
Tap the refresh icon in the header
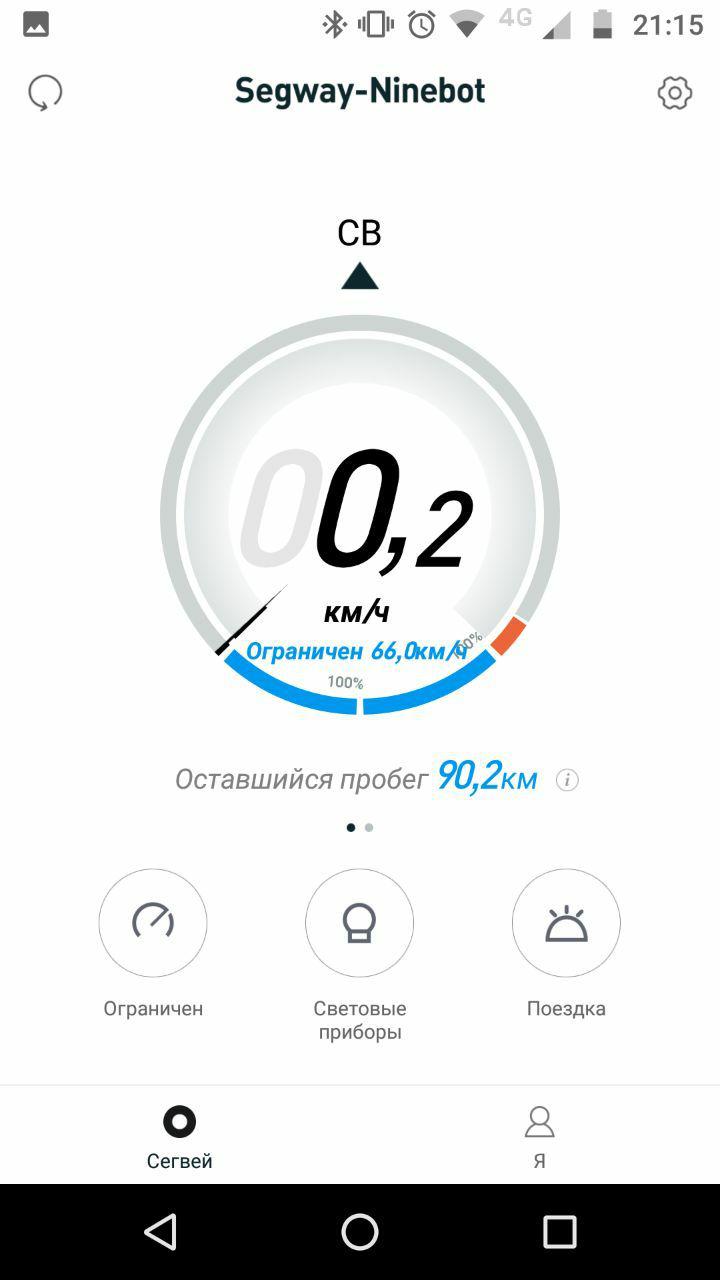(45, 93)
